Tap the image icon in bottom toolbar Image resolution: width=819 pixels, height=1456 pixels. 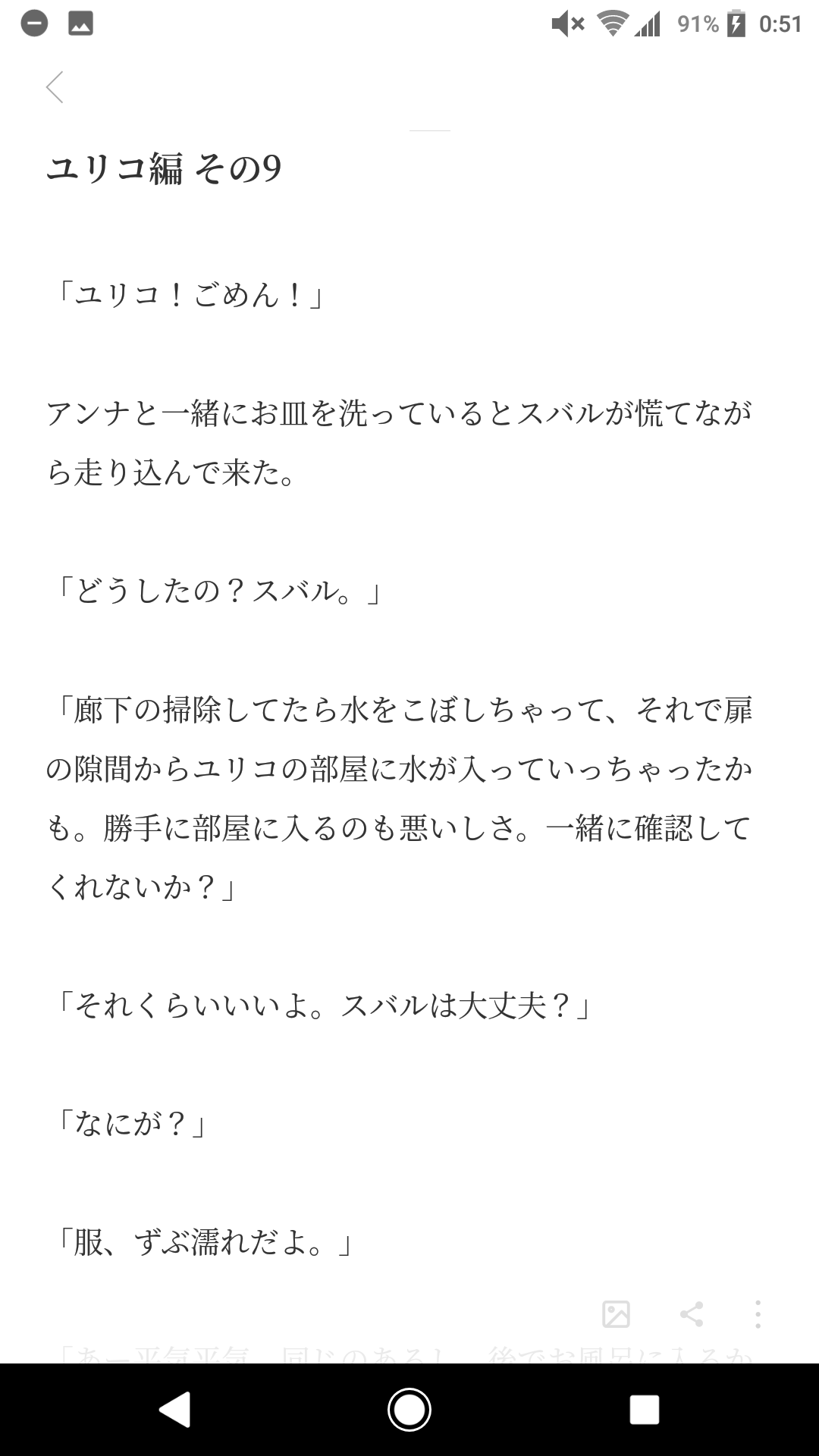click(x=616, y=1314)
